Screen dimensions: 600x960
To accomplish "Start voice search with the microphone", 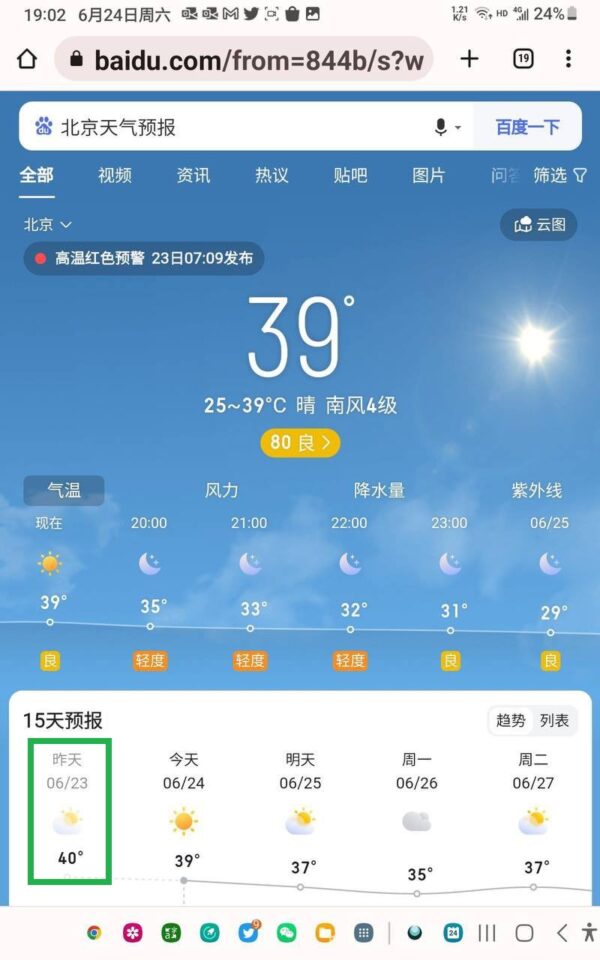I will [x=441, y=127].
